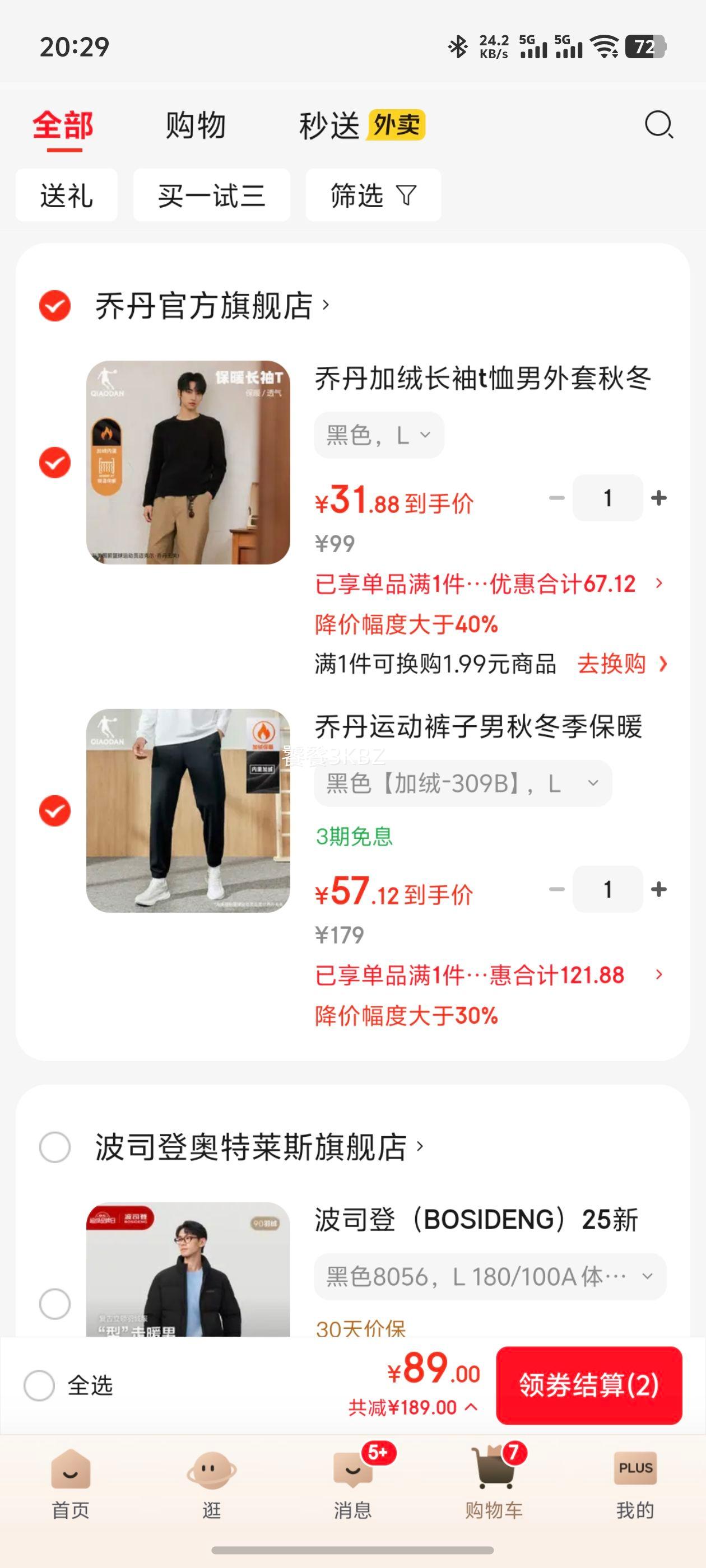Screen dimensions: 706x1568
Task: Open the 黑色，L variant dropdown
Action: click(378, 433)
